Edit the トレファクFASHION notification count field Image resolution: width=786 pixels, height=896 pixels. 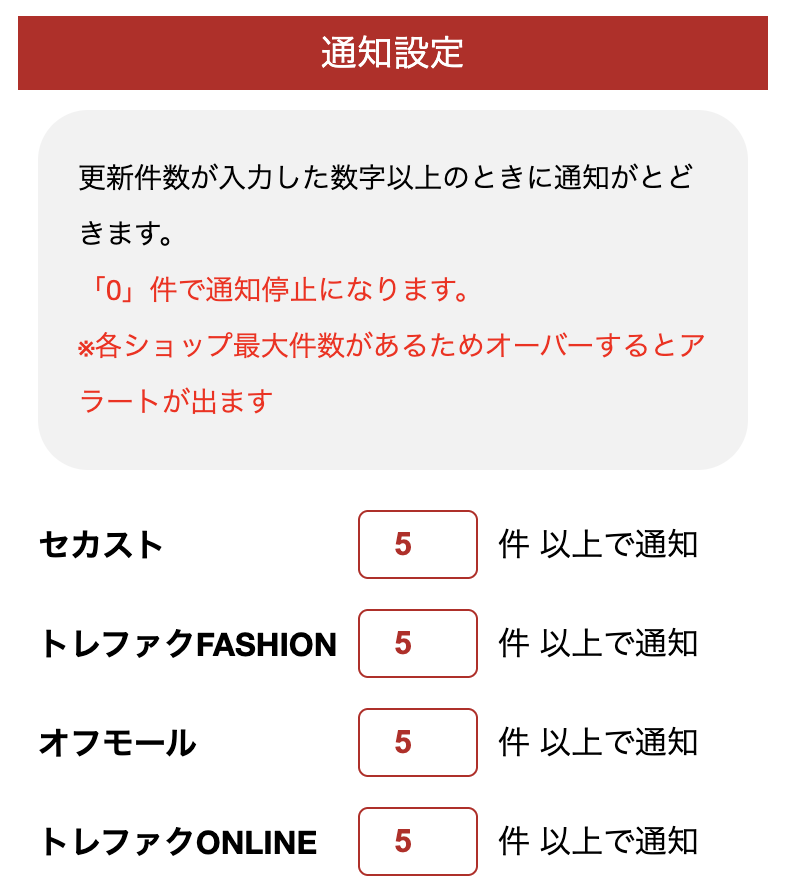click(x=418, y=643)
